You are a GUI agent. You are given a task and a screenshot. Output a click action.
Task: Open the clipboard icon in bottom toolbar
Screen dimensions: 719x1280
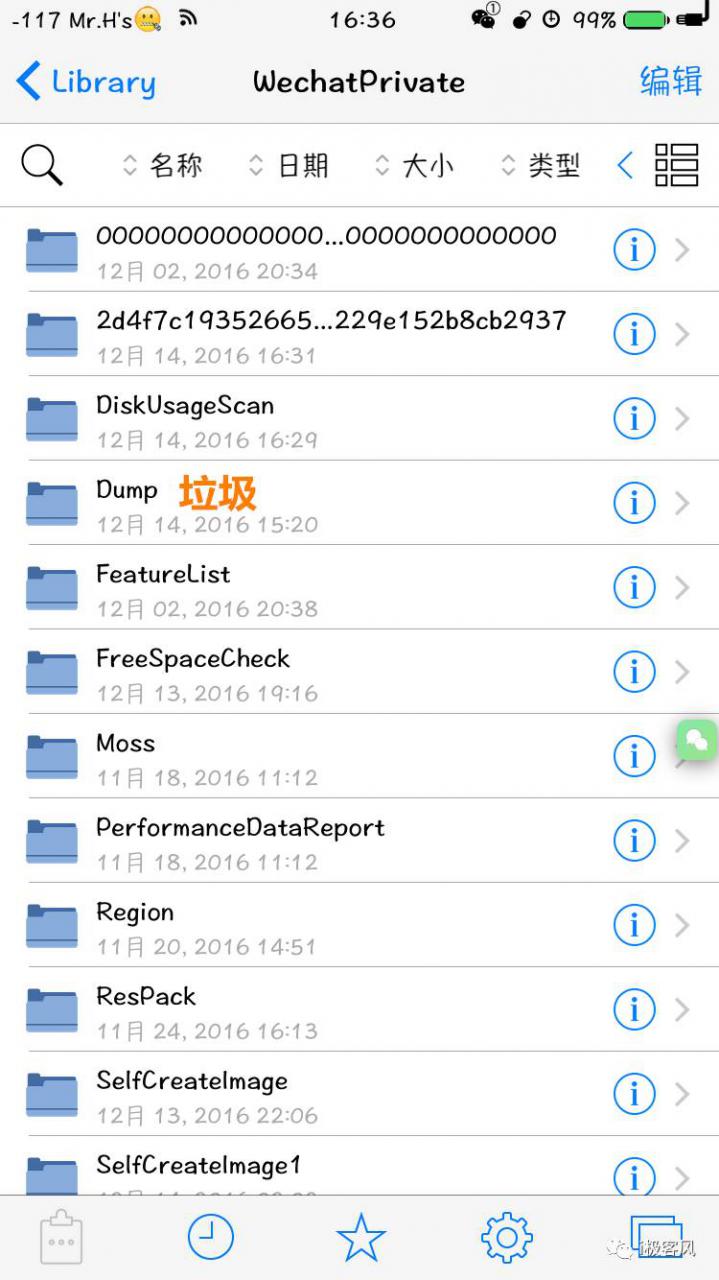pos(61,1238)
